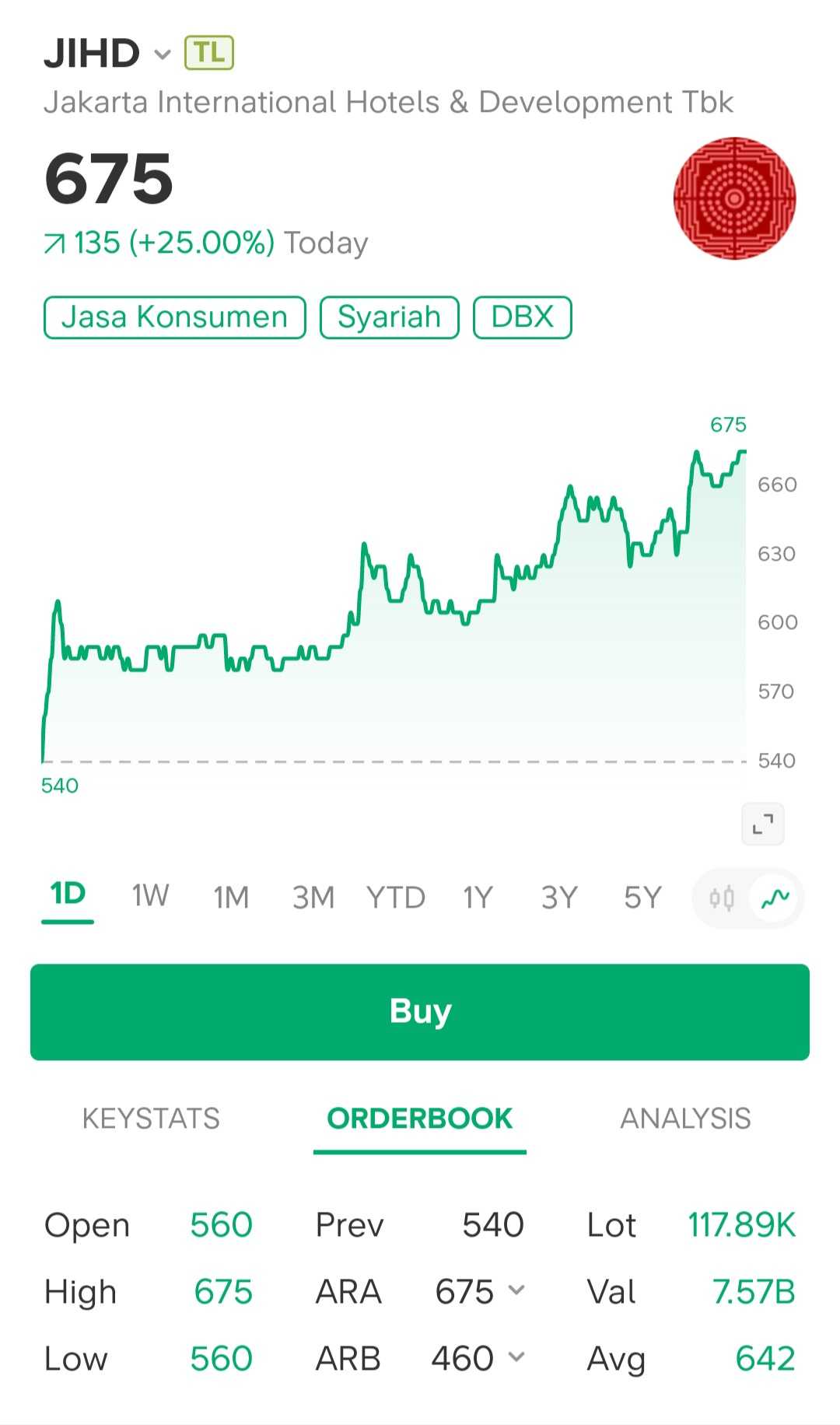Image resolution: width=840 pixels, height=1425 pixels.
Task: Open the JIHD stock symbol dropdown
Action: 162,54
